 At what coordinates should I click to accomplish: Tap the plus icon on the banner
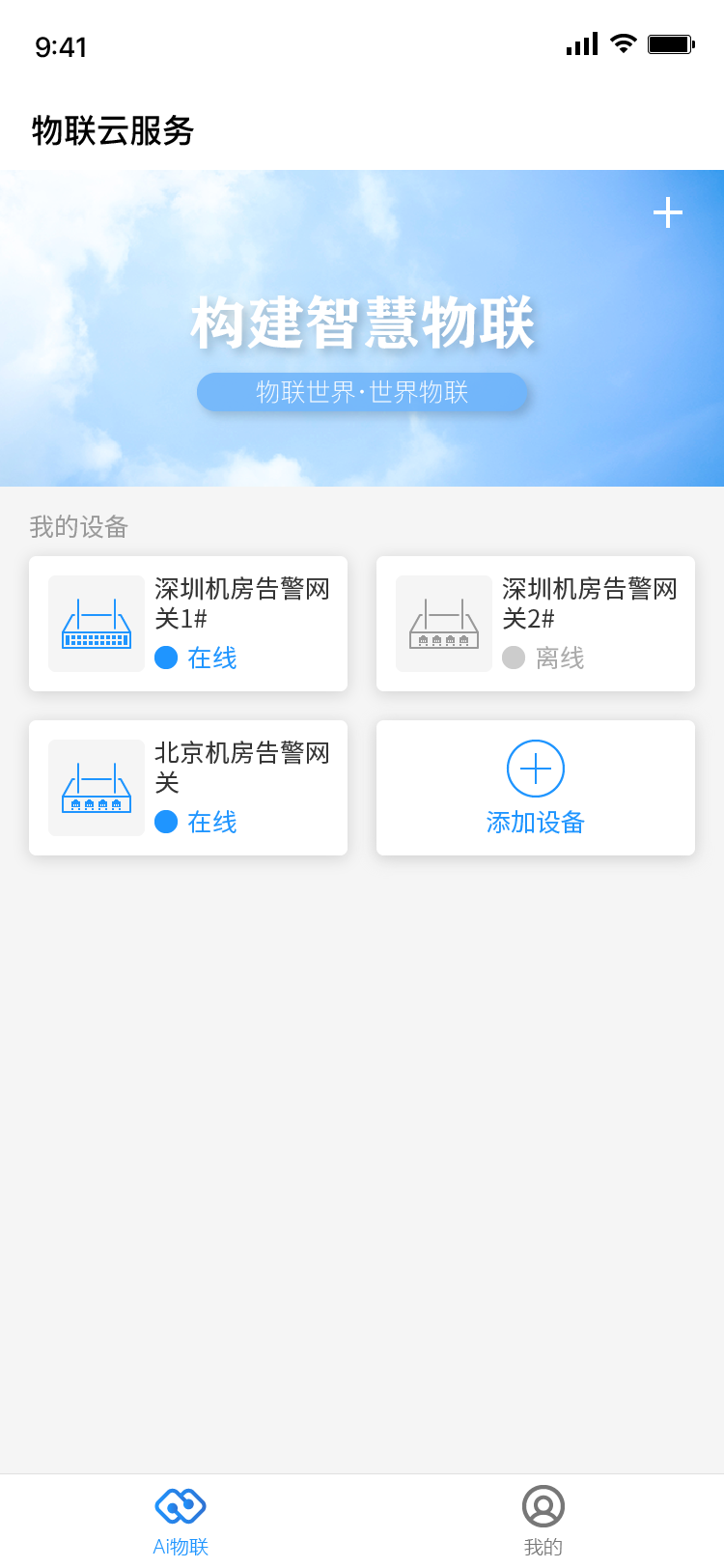[x=668, y=212]
